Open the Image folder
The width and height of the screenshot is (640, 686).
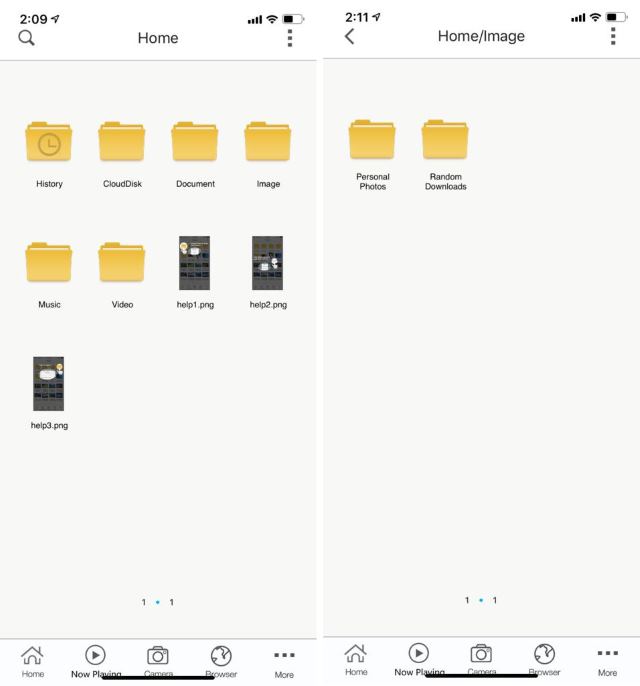[268, 144]
